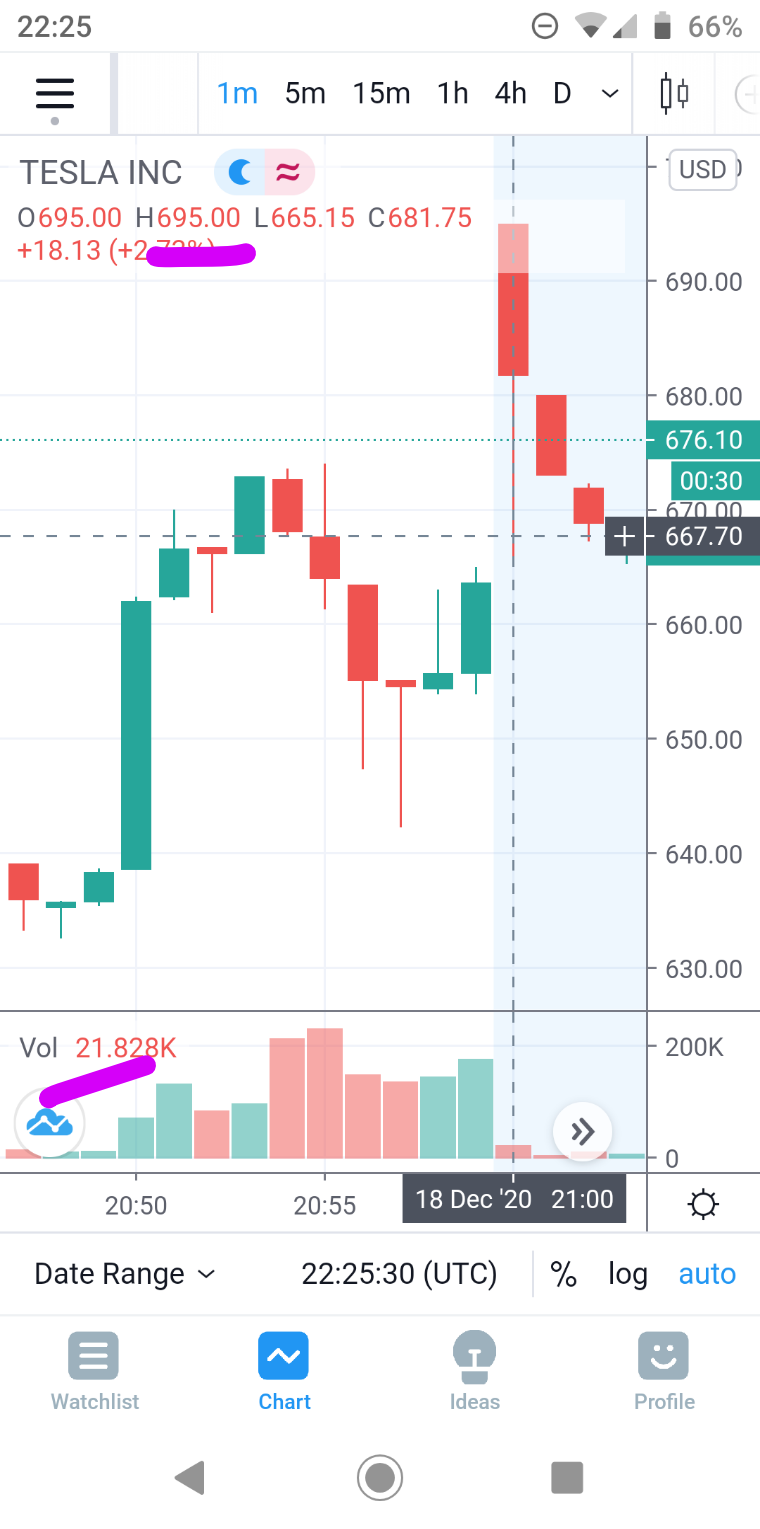Toggle auto scale mode

click(707, 1274)
